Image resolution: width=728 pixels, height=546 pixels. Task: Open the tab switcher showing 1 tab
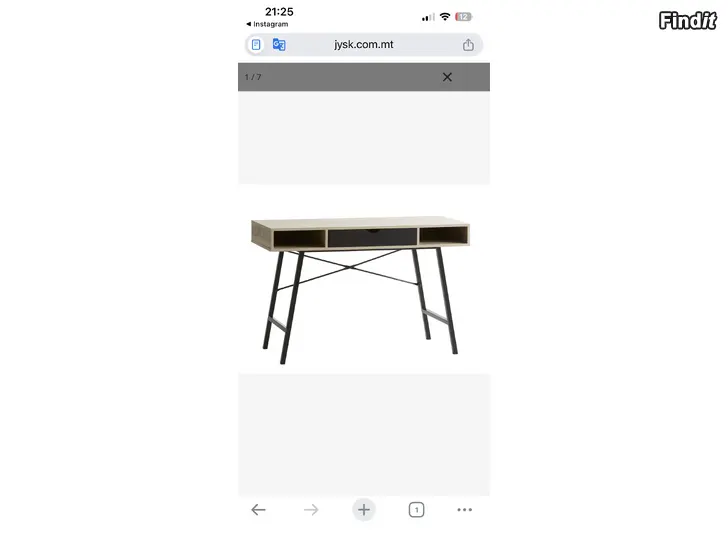tap(416, 510)
